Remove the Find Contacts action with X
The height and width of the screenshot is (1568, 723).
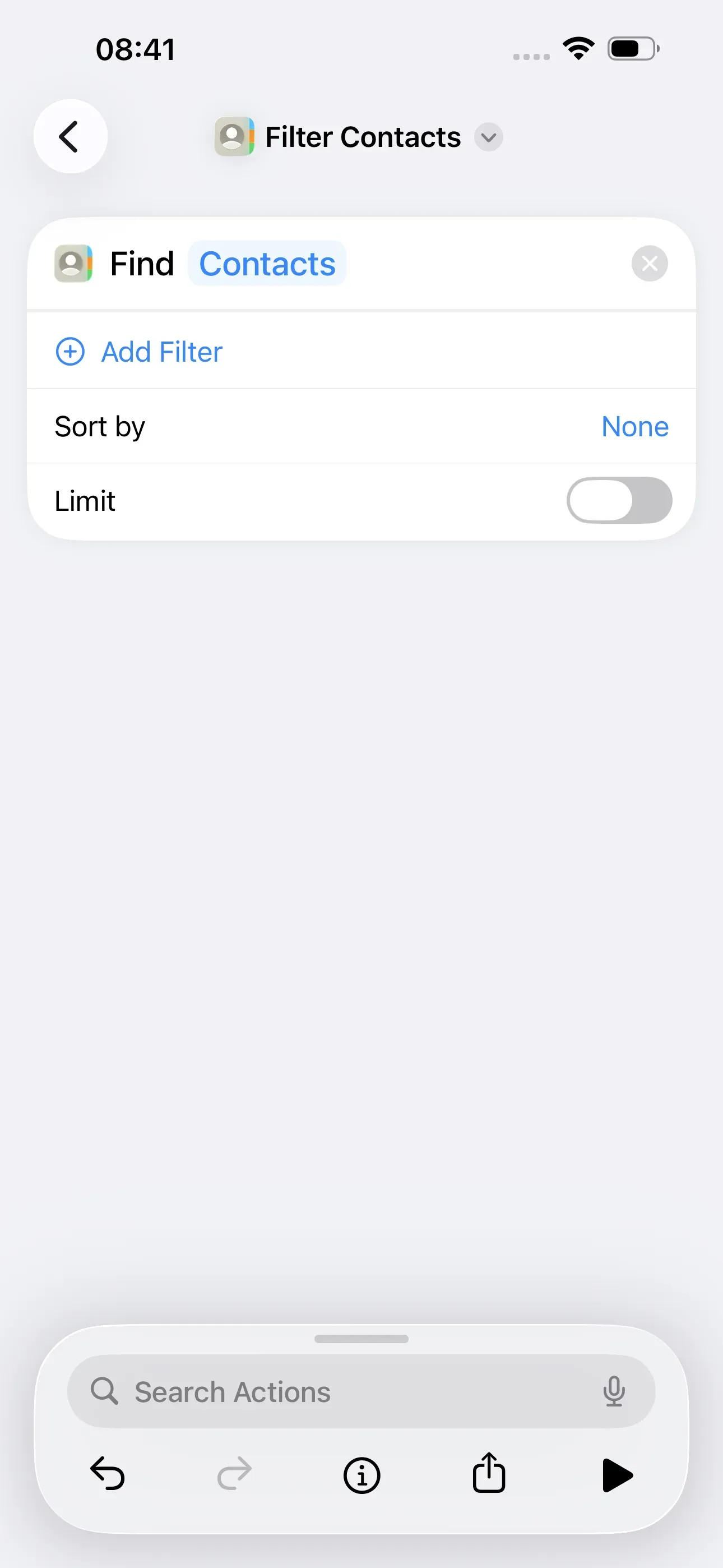tap(650, 264)
